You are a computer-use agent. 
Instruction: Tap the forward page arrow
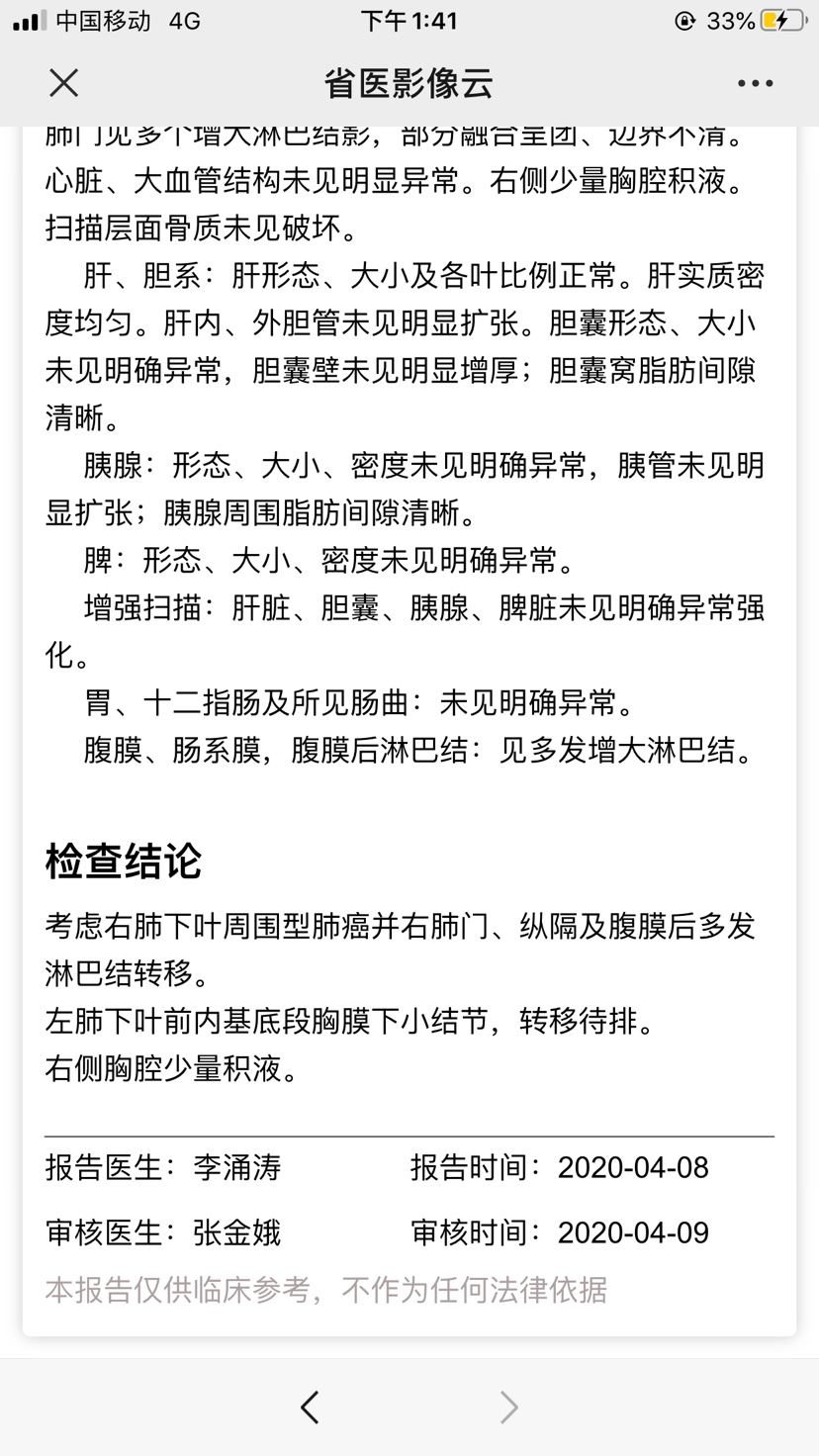click(508, 1407)
